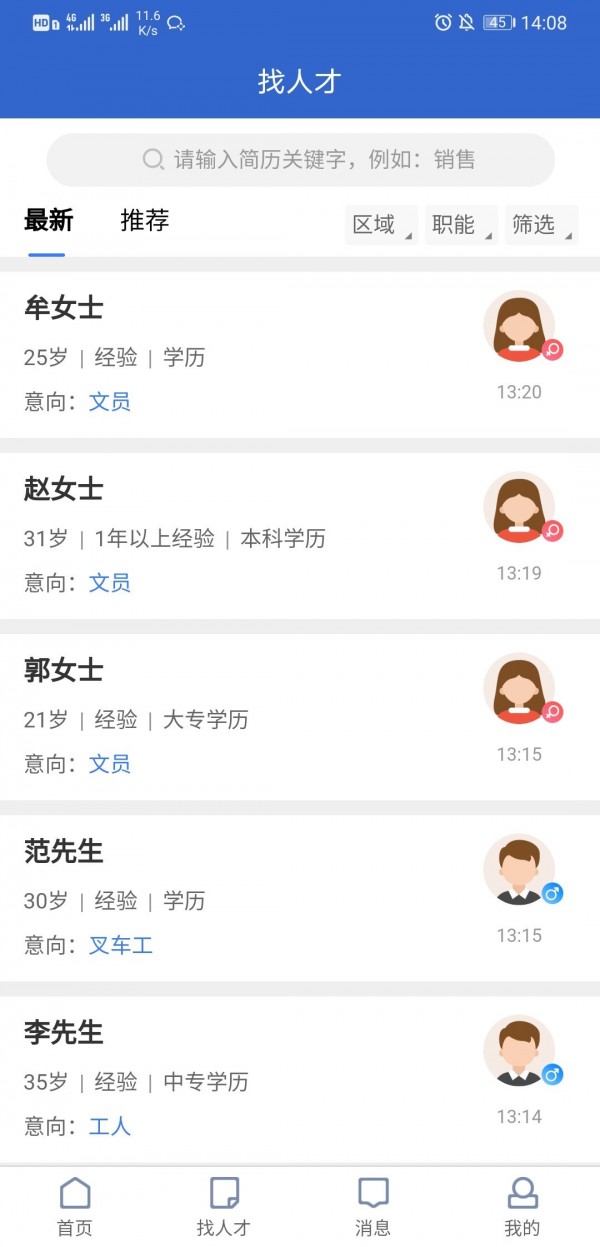Viewport: 600px width, 1247px height.
Task: Open 李先生's resume card
Action: [x=250, y=1078]
